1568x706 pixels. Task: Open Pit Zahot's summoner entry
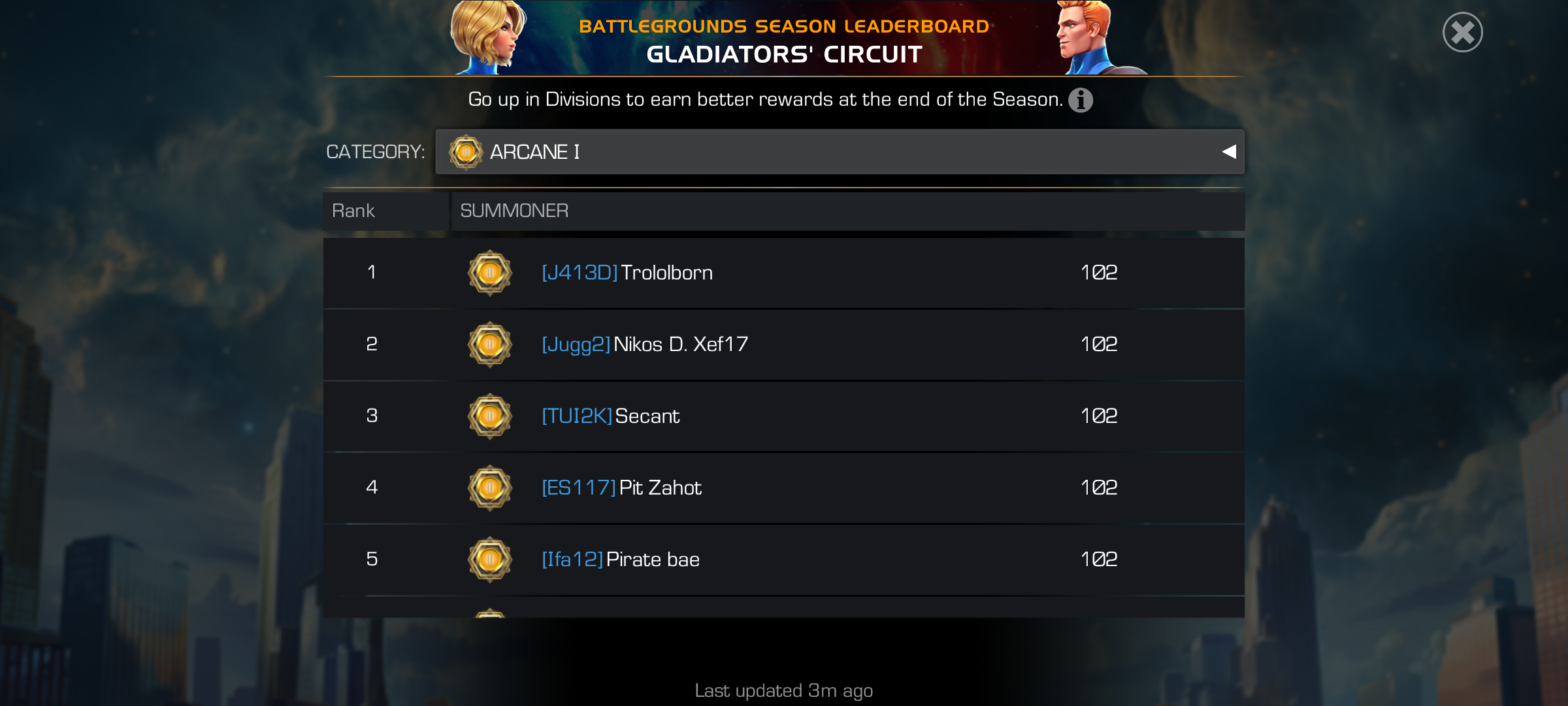[660, 488]
